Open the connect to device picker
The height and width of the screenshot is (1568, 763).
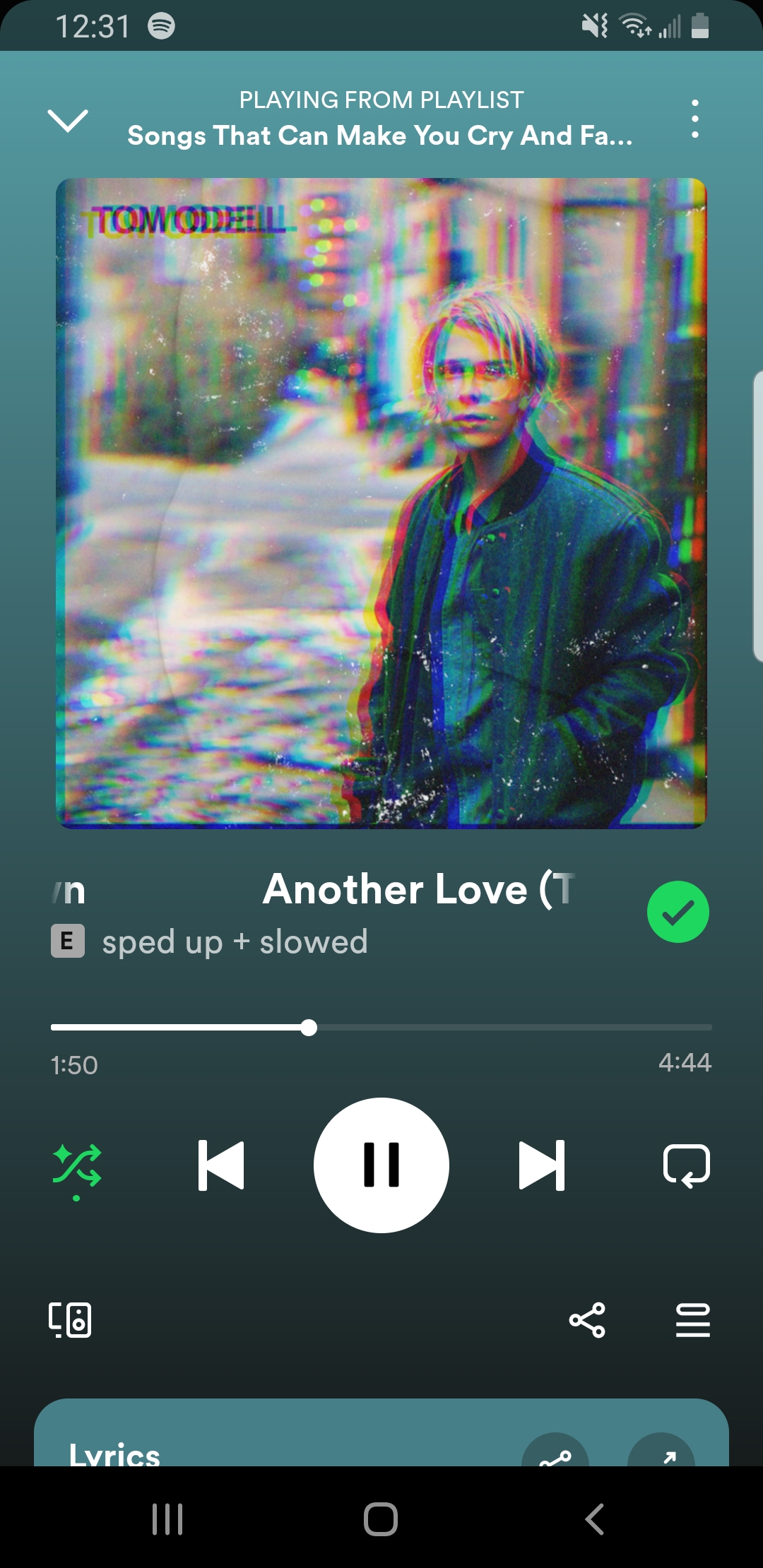(x=70, y=1319)
